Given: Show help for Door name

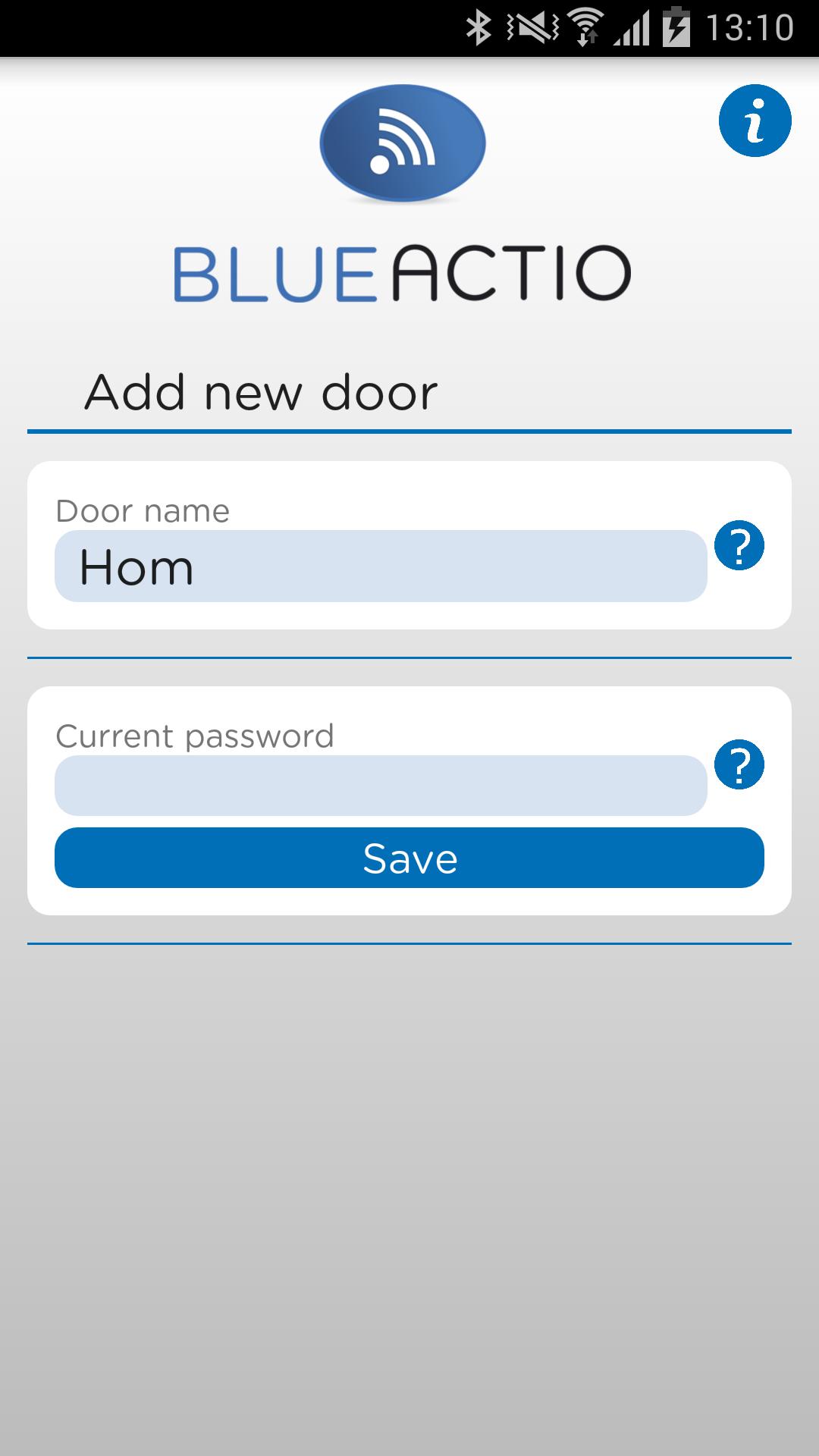Looking at the screenshot, I should (x=739, y=545).
